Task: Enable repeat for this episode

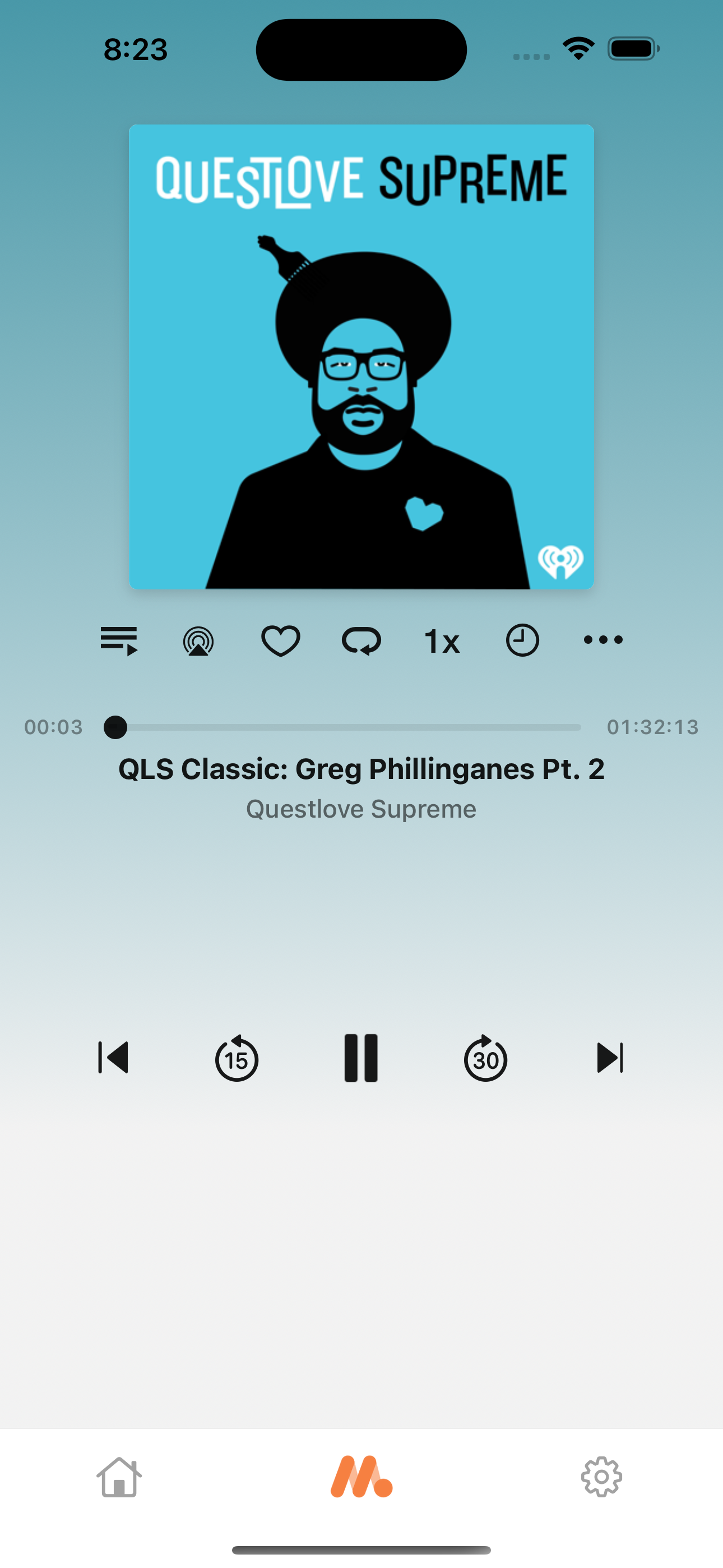Action: tap(361, 640)
